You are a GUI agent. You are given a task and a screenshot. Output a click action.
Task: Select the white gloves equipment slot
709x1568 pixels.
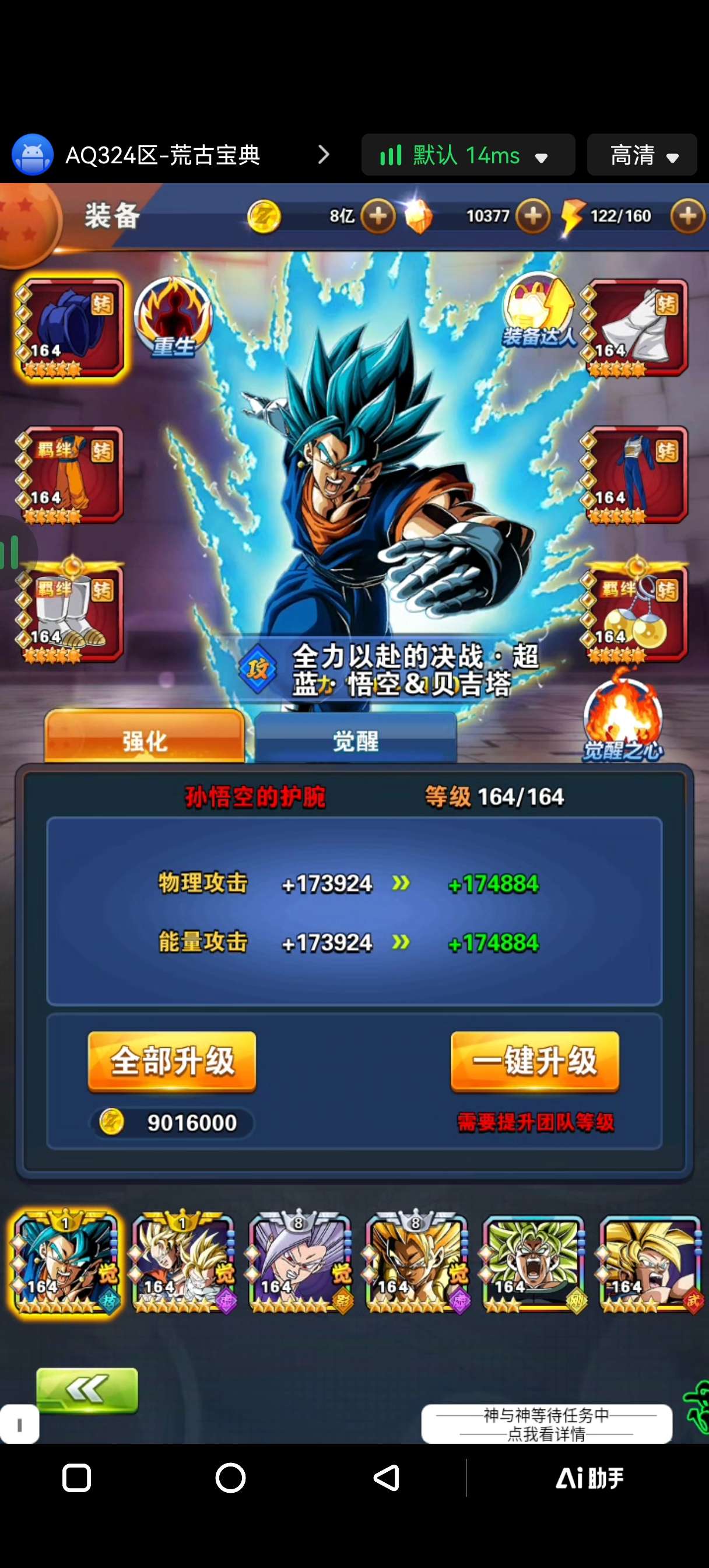[x=636, y=327]
